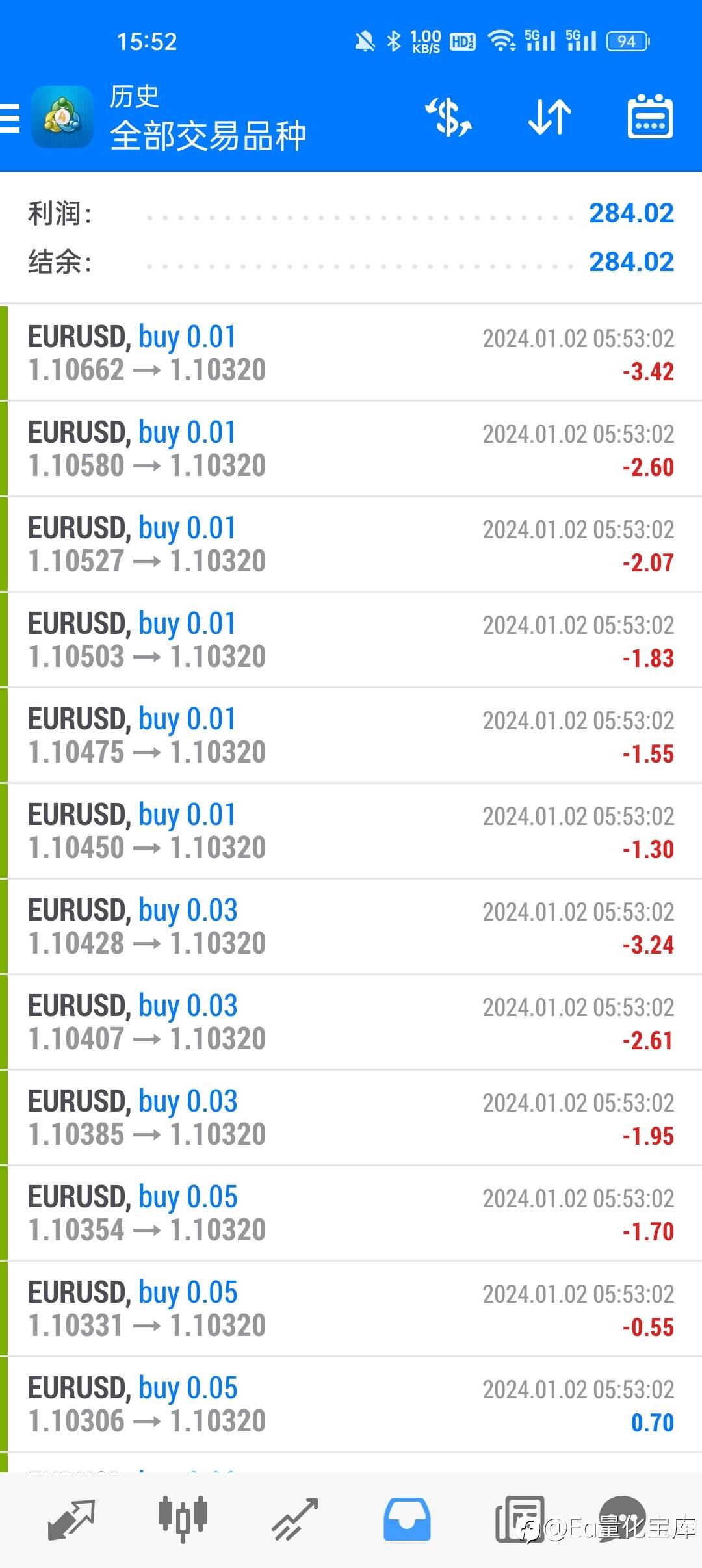Open the EURUSD trade opened at 1.10475
Viewport: 702px width, 1568px height.
[351, 735]
